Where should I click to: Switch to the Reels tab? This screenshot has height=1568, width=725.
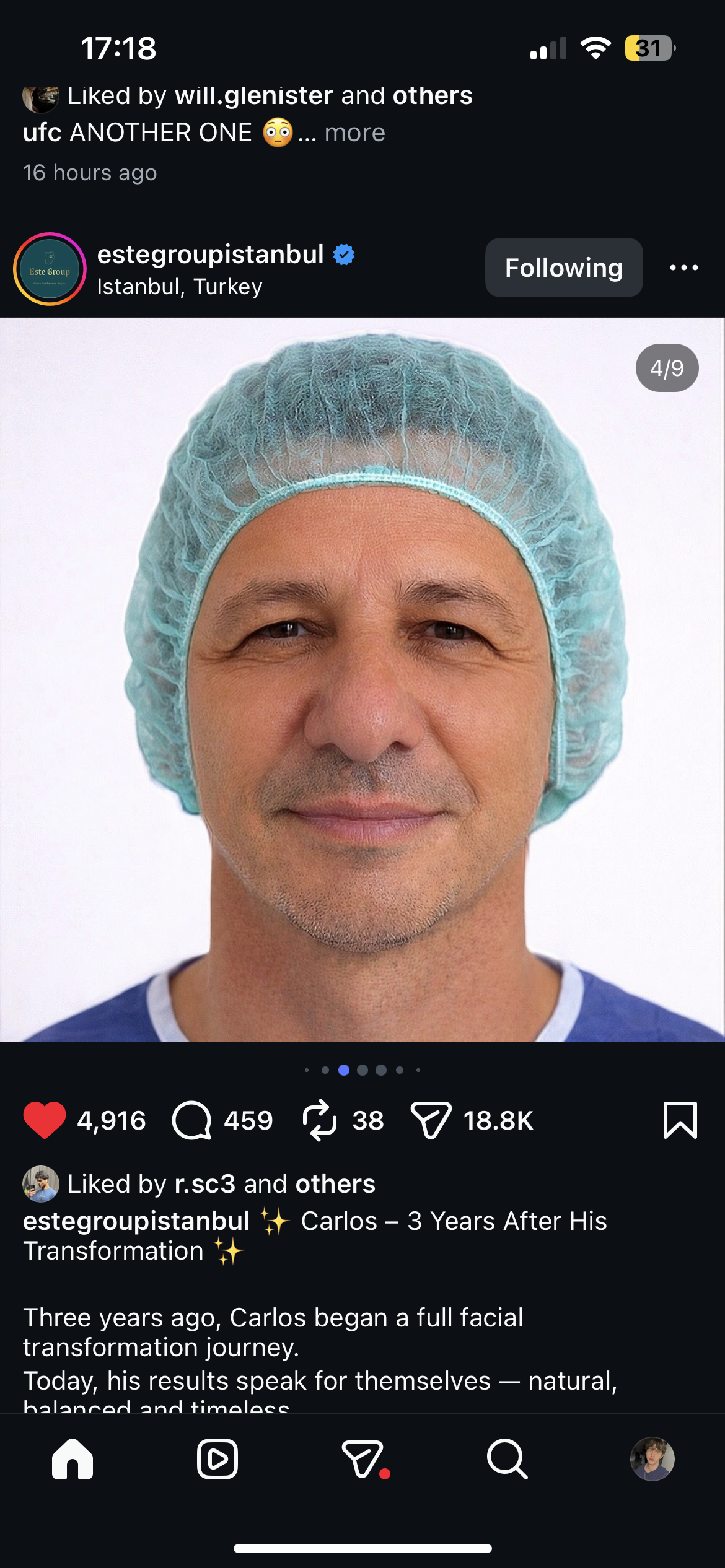(217, 1459)
